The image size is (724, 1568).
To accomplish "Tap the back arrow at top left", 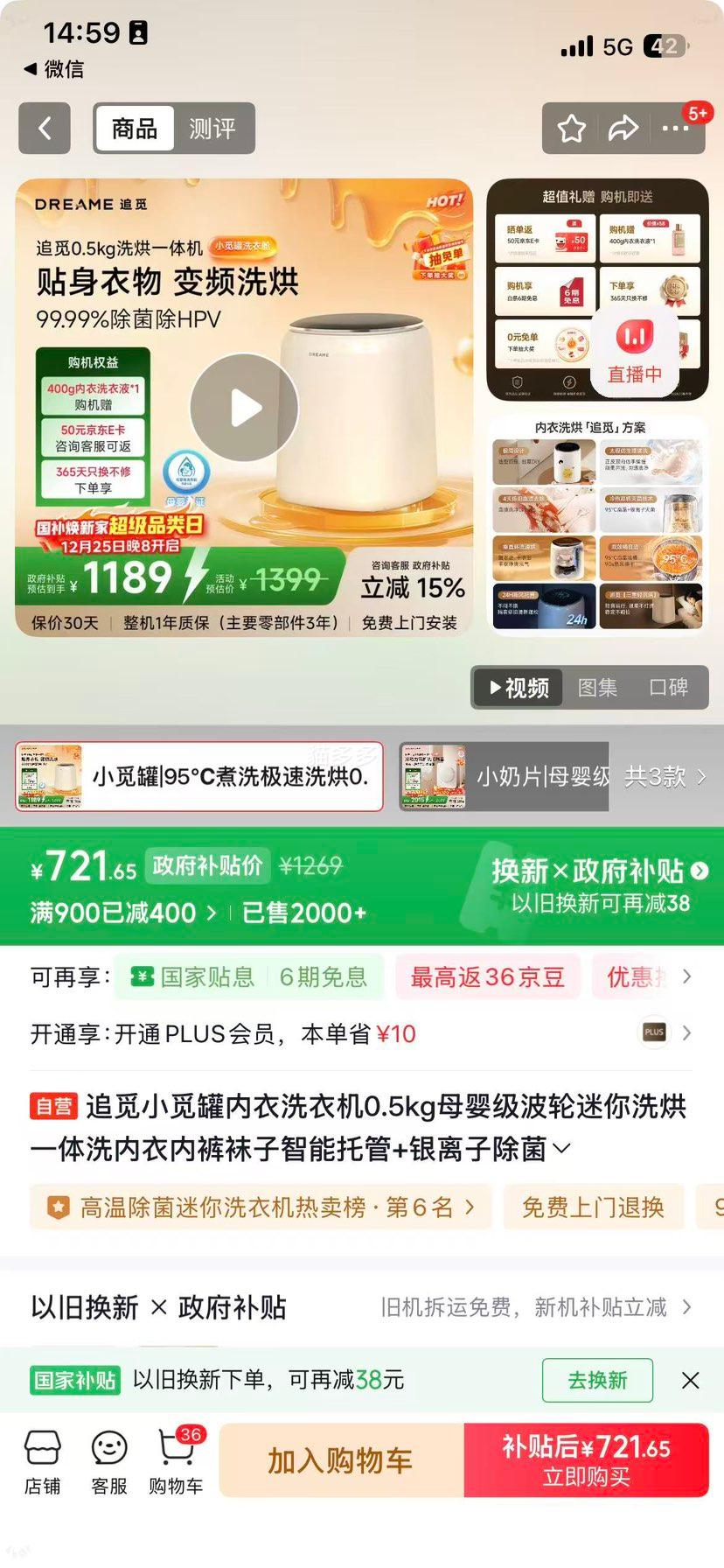I will click(x=45, y=129).
